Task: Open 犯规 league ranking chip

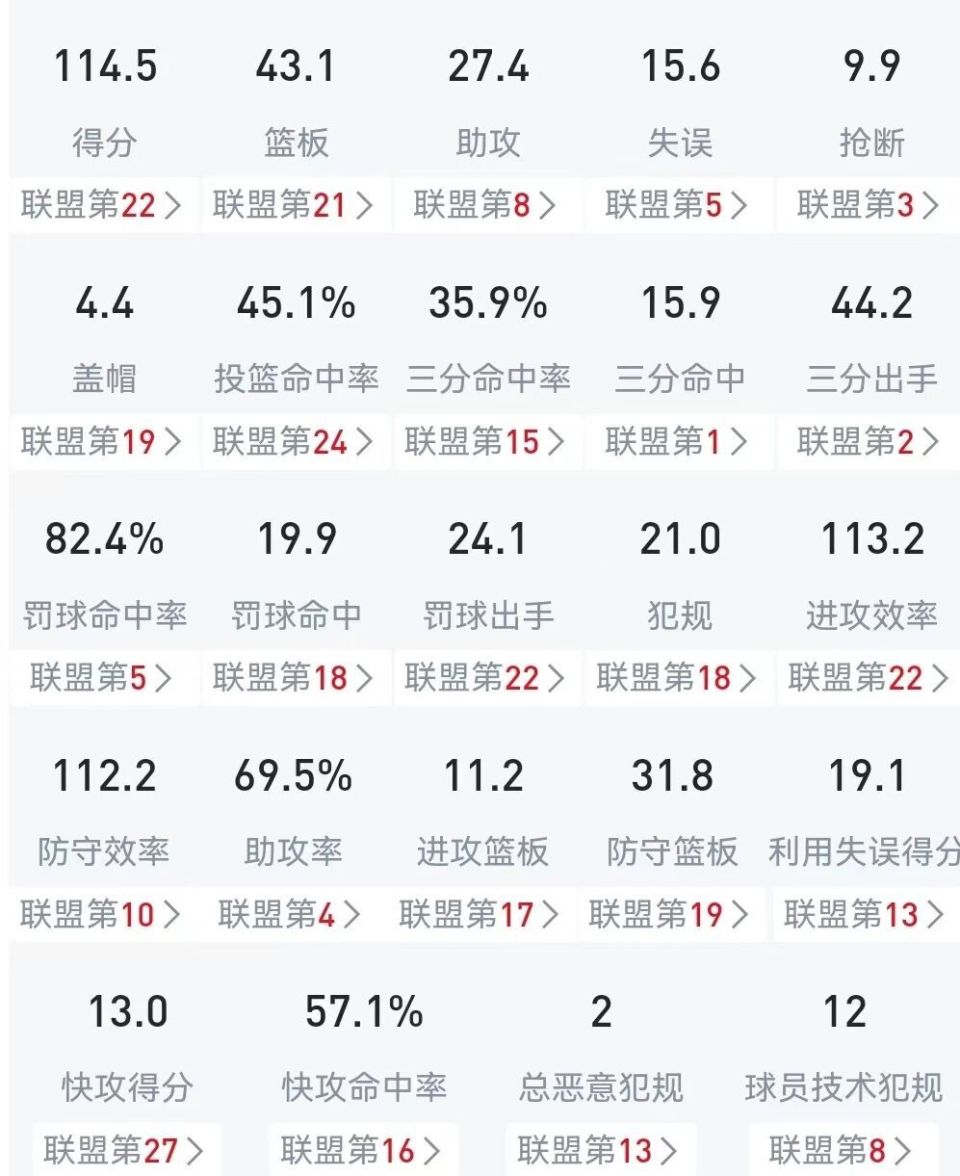Action: [x=678, y=678]
